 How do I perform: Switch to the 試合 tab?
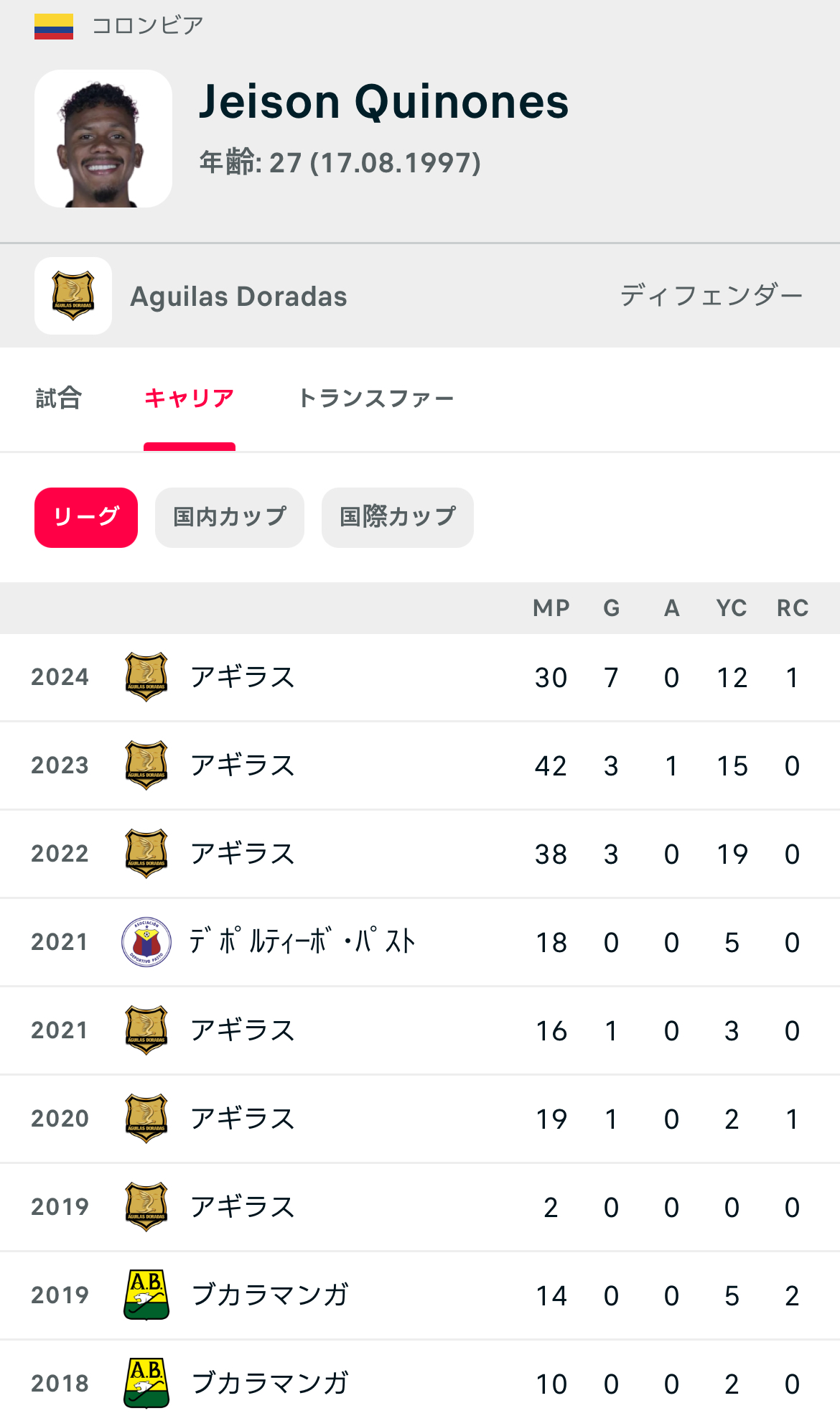[59, 398]
